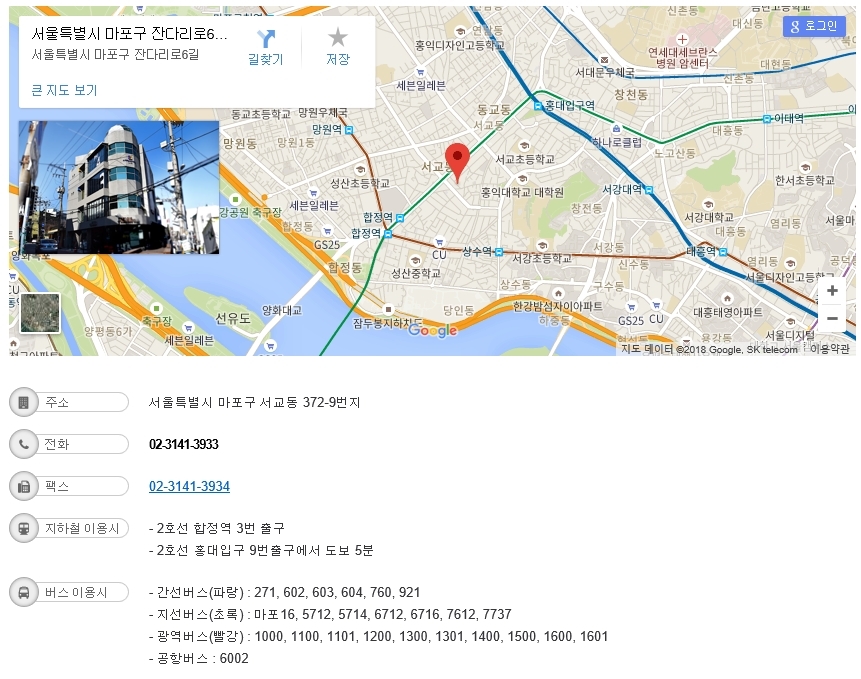
Task: Open directions with 길찾기
Action: tap(265, 47)
